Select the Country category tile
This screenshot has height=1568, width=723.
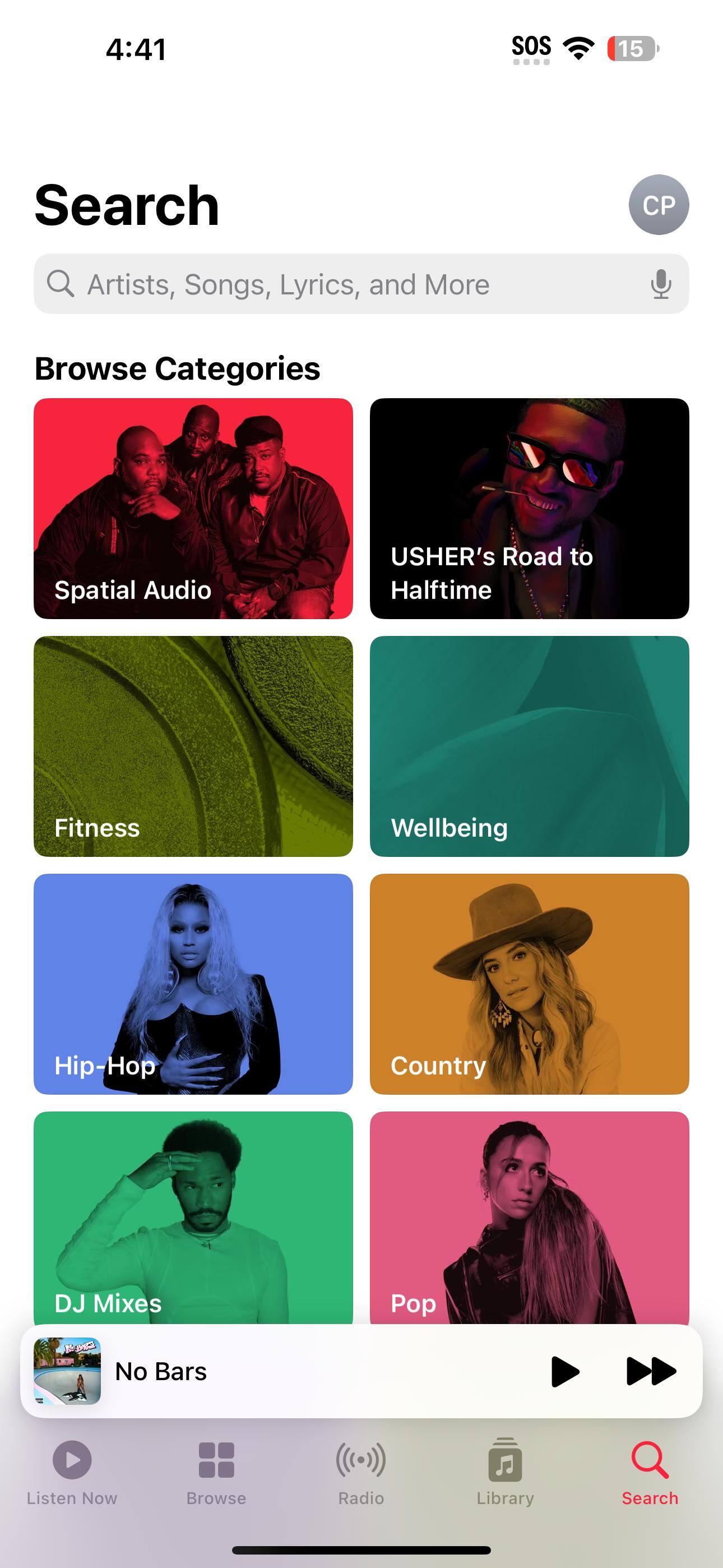[x=529, y=984]
